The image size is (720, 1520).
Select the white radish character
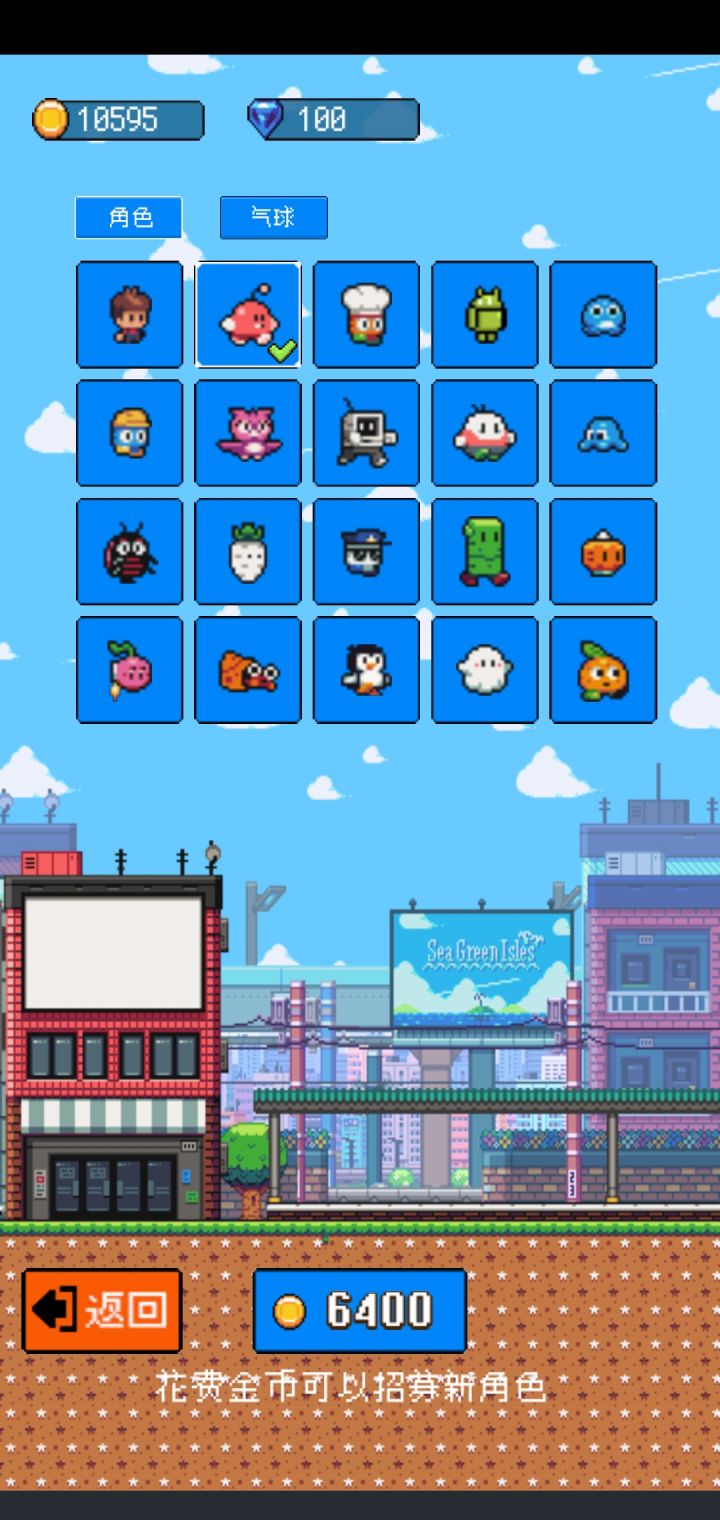248,551
